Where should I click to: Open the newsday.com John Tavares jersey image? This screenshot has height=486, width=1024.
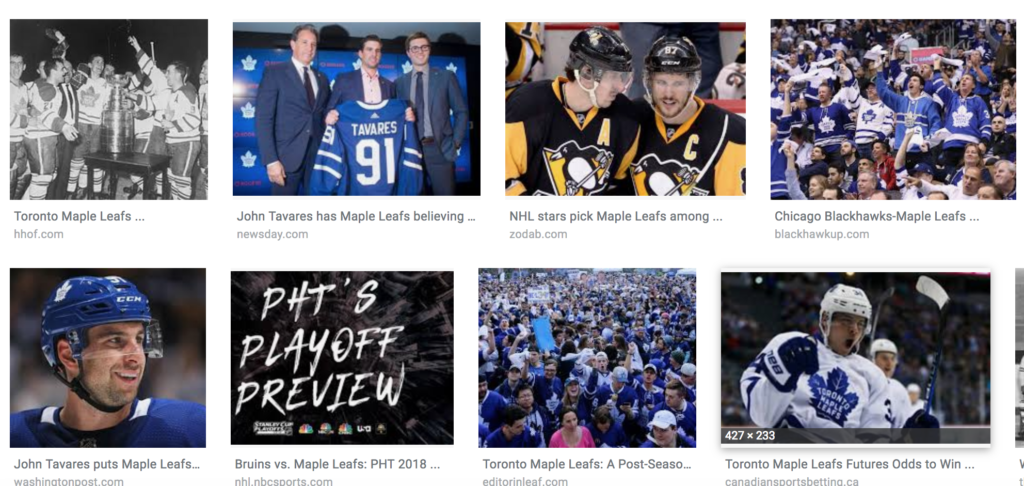356,108
